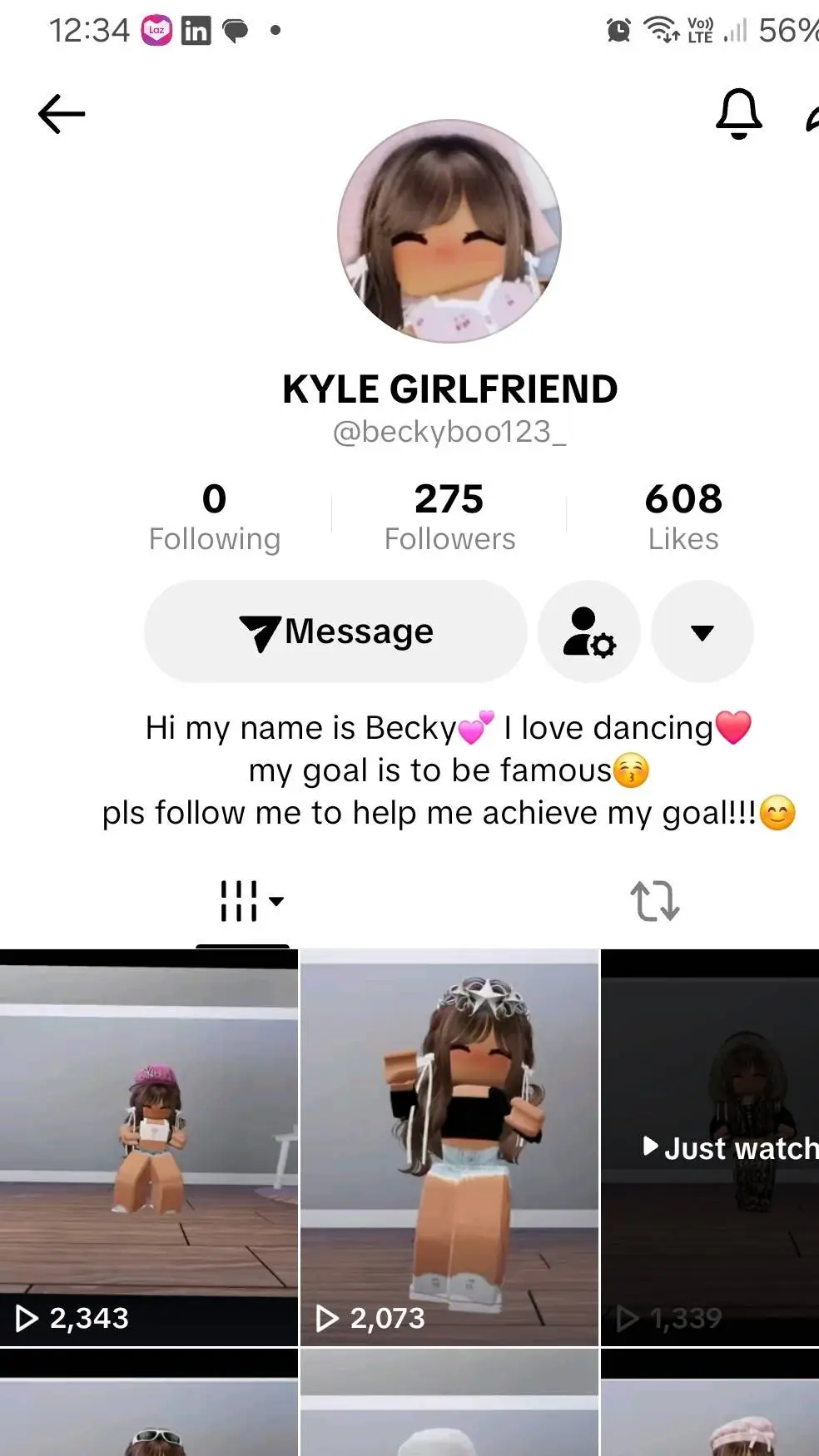Open the profile picture of beckyboo123_
This screenshot has height=1456, width=819.
click(x=450, y=230)
